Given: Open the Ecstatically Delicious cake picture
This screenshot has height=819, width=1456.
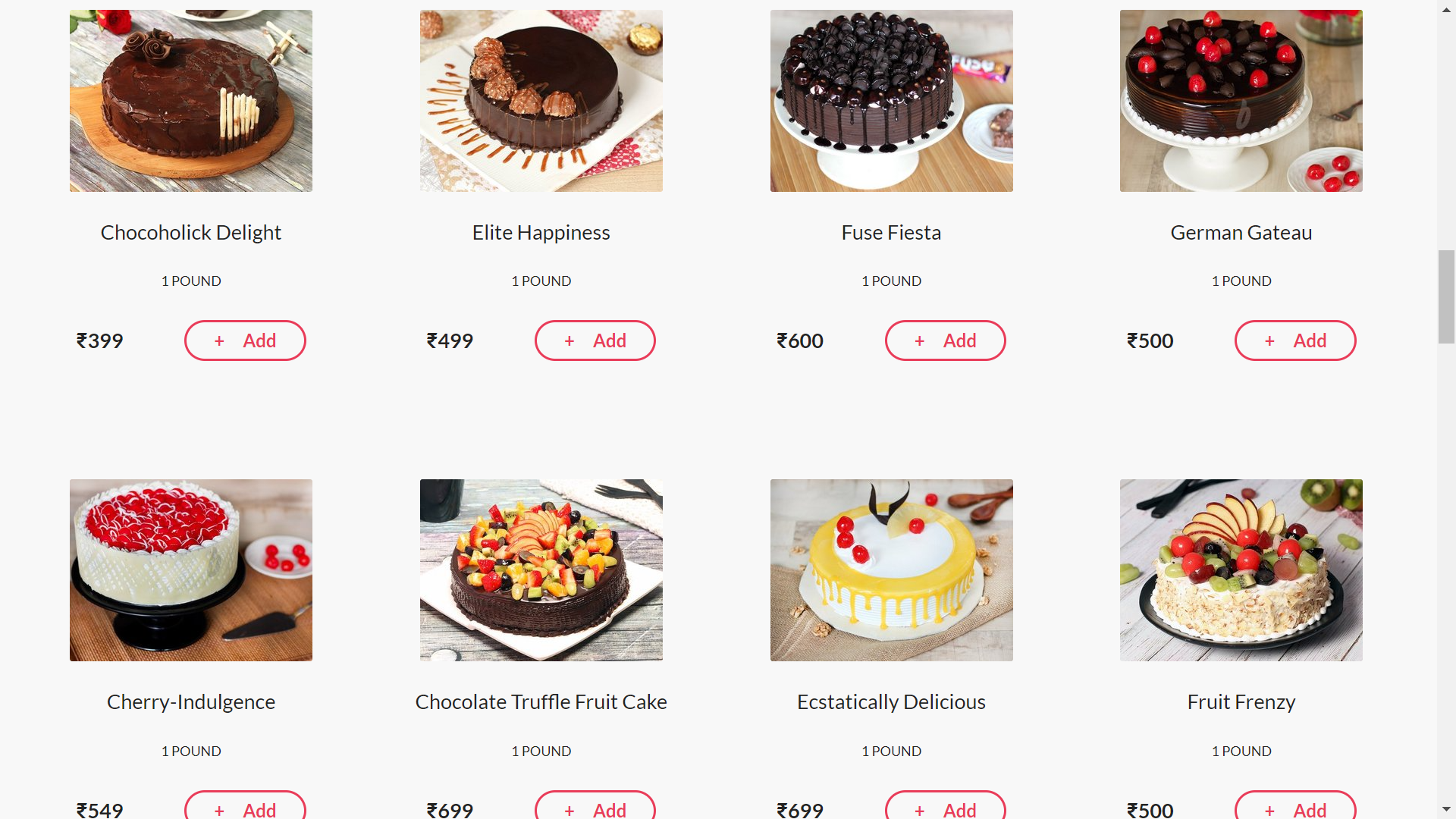Looking at the screenshot, I should pos(892,570).
